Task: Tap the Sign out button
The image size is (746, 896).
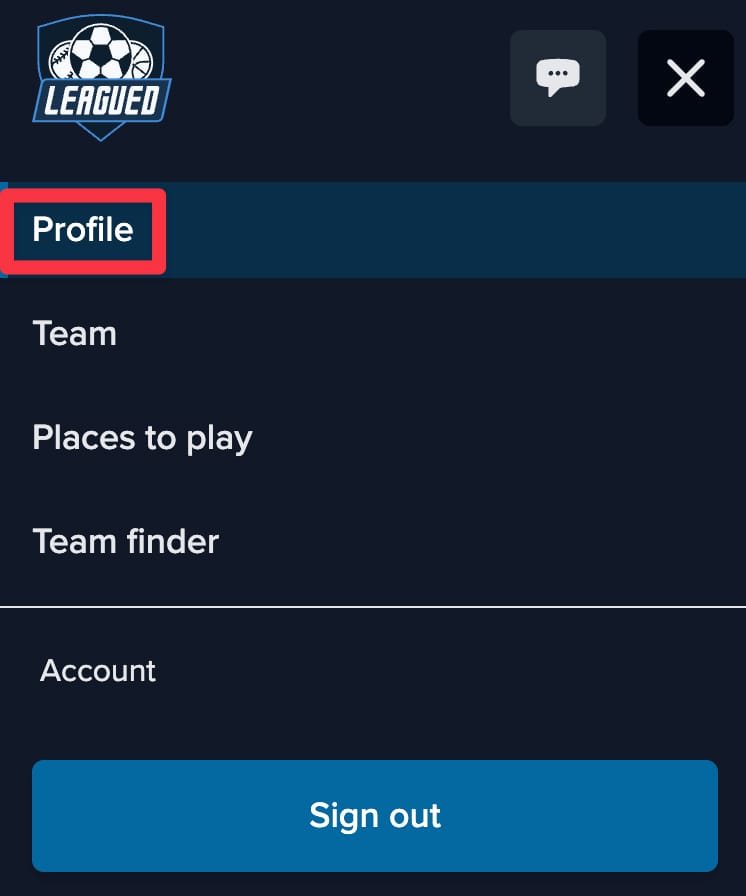Action: tap(375, 816)
